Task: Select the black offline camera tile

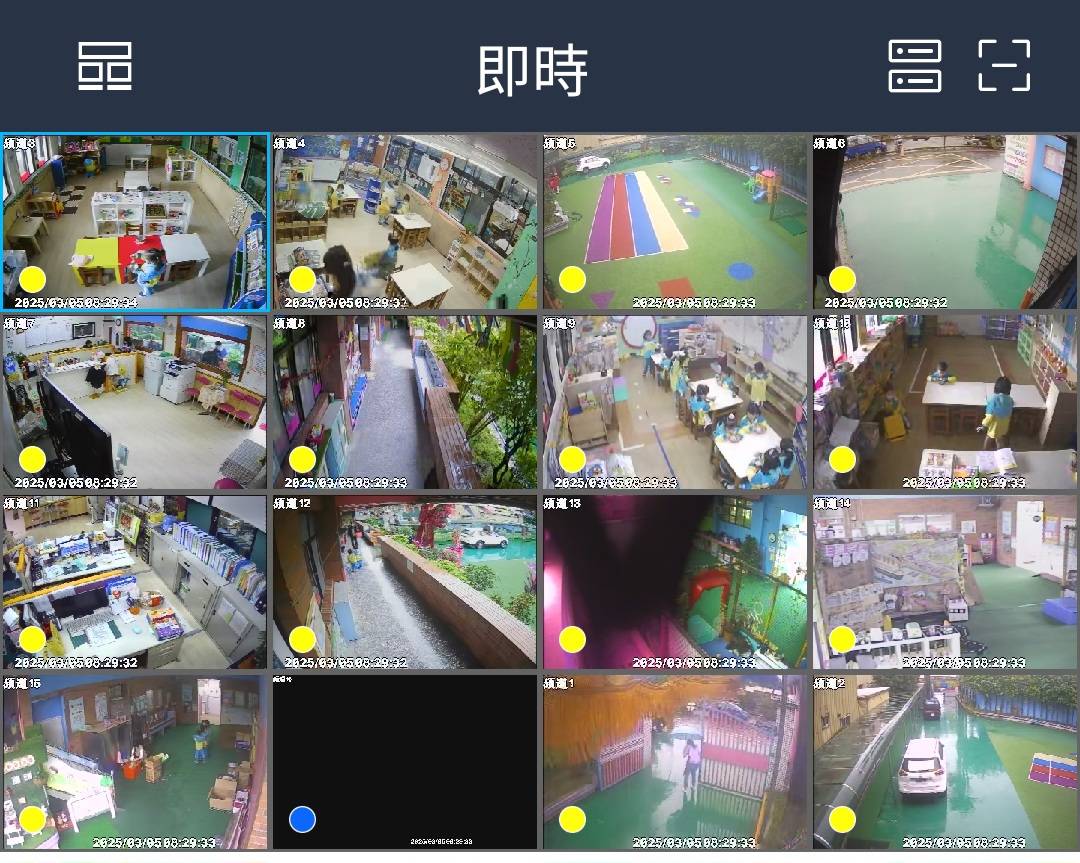Action: [x=405, y=762]
